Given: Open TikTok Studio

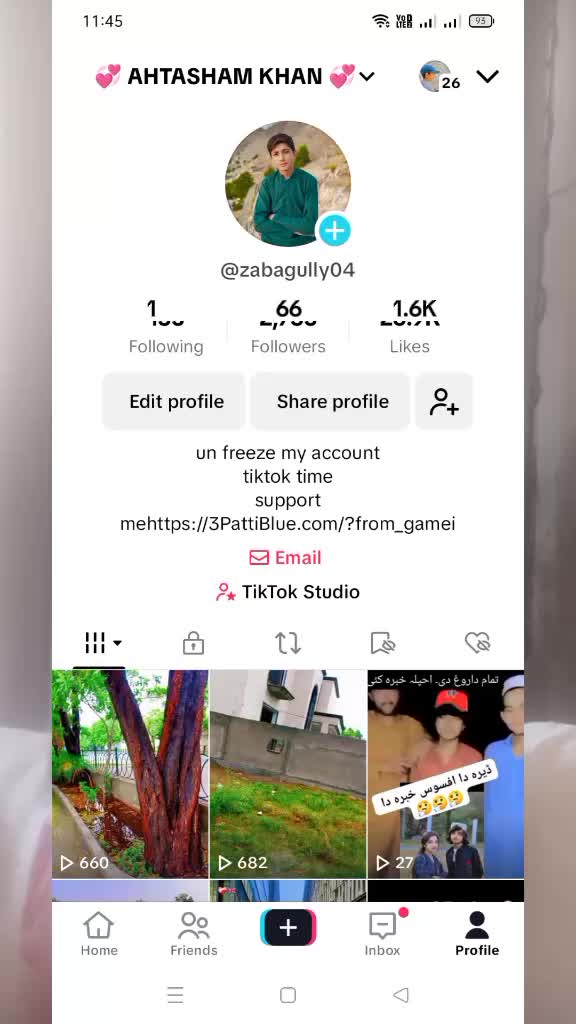Looking at the screenshot, I should pos(288,592).
